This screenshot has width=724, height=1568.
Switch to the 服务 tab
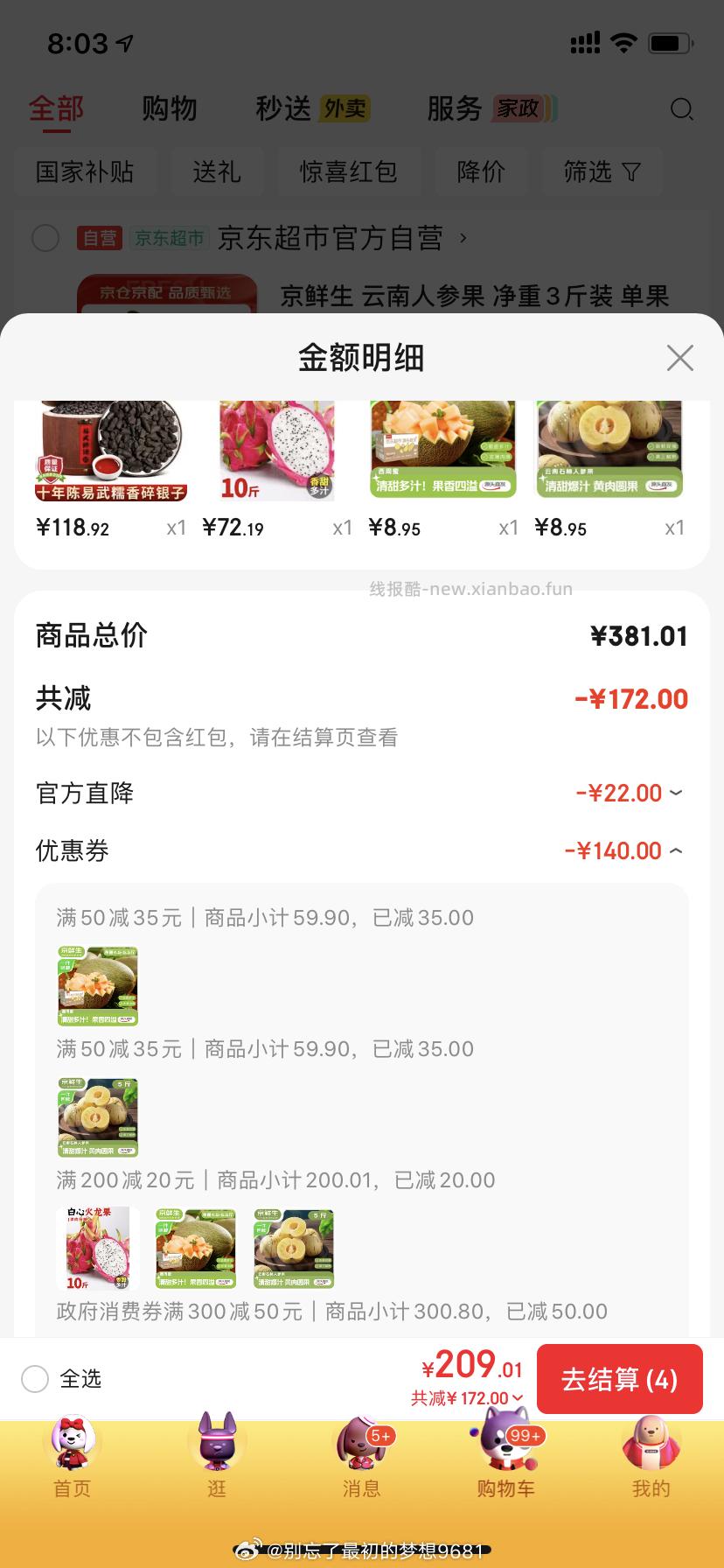point(454,108)
